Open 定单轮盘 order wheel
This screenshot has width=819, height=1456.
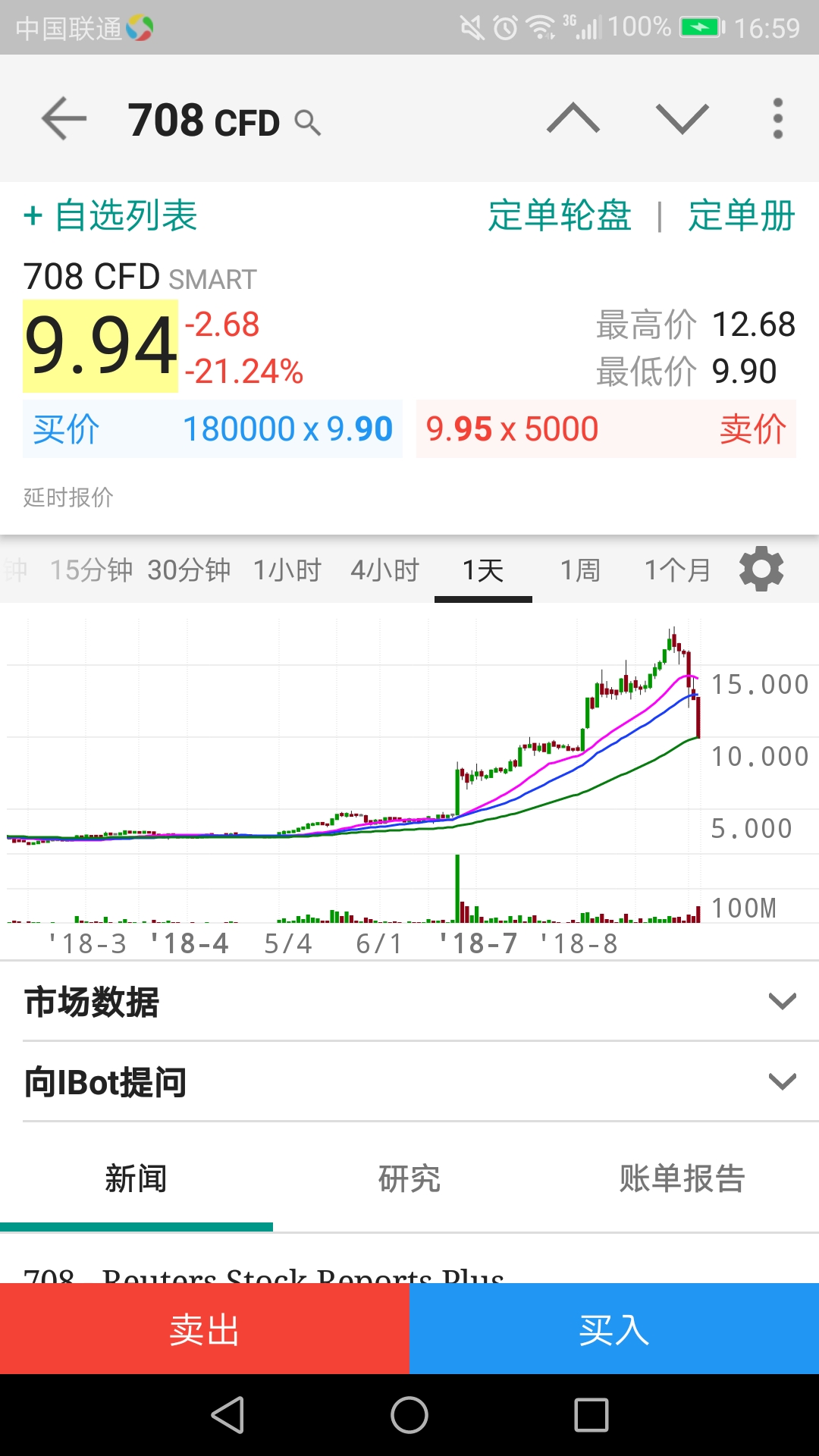point(560,215)
